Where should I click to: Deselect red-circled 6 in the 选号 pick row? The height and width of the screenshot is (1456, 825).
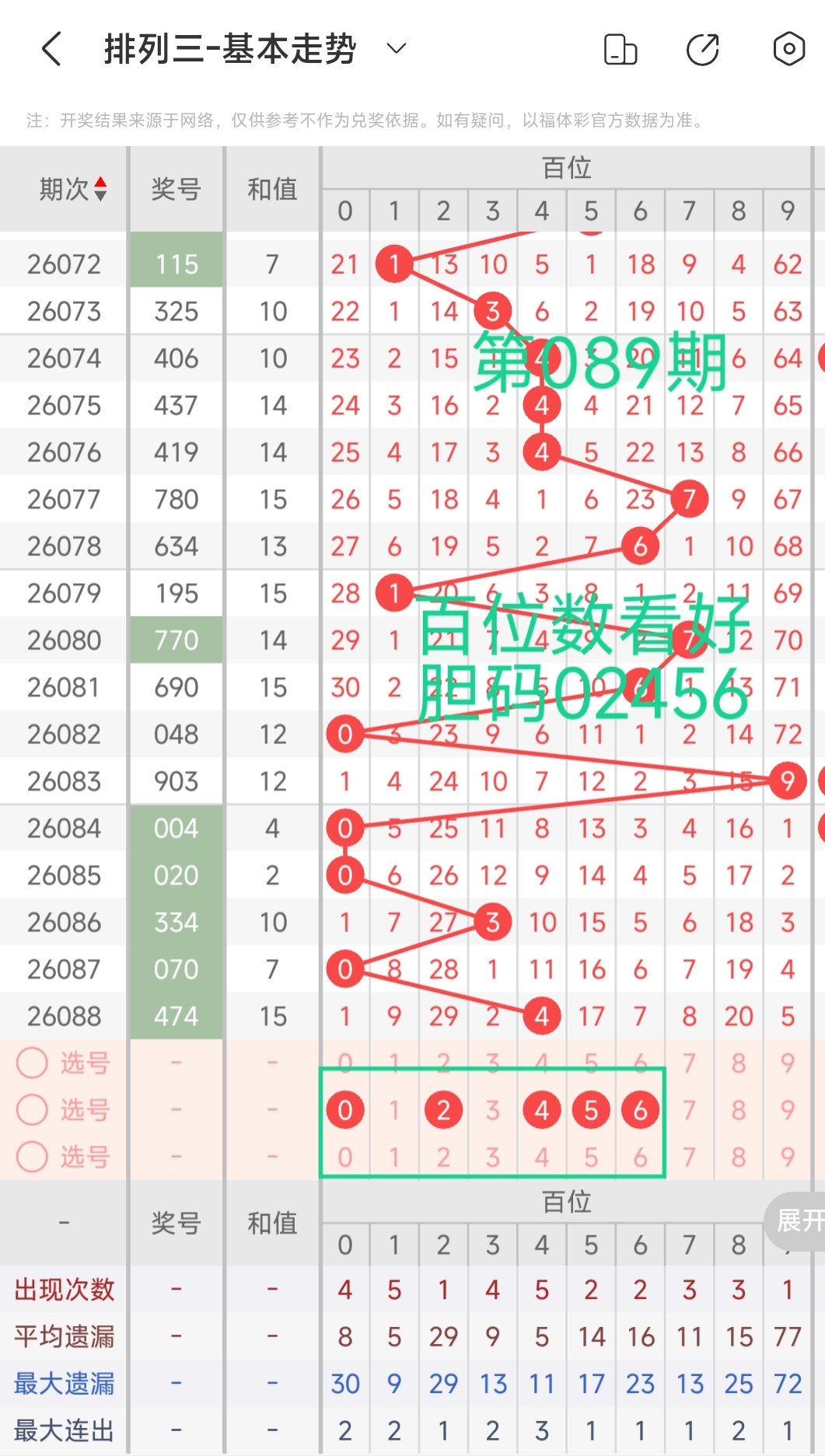click(640, 1110)
